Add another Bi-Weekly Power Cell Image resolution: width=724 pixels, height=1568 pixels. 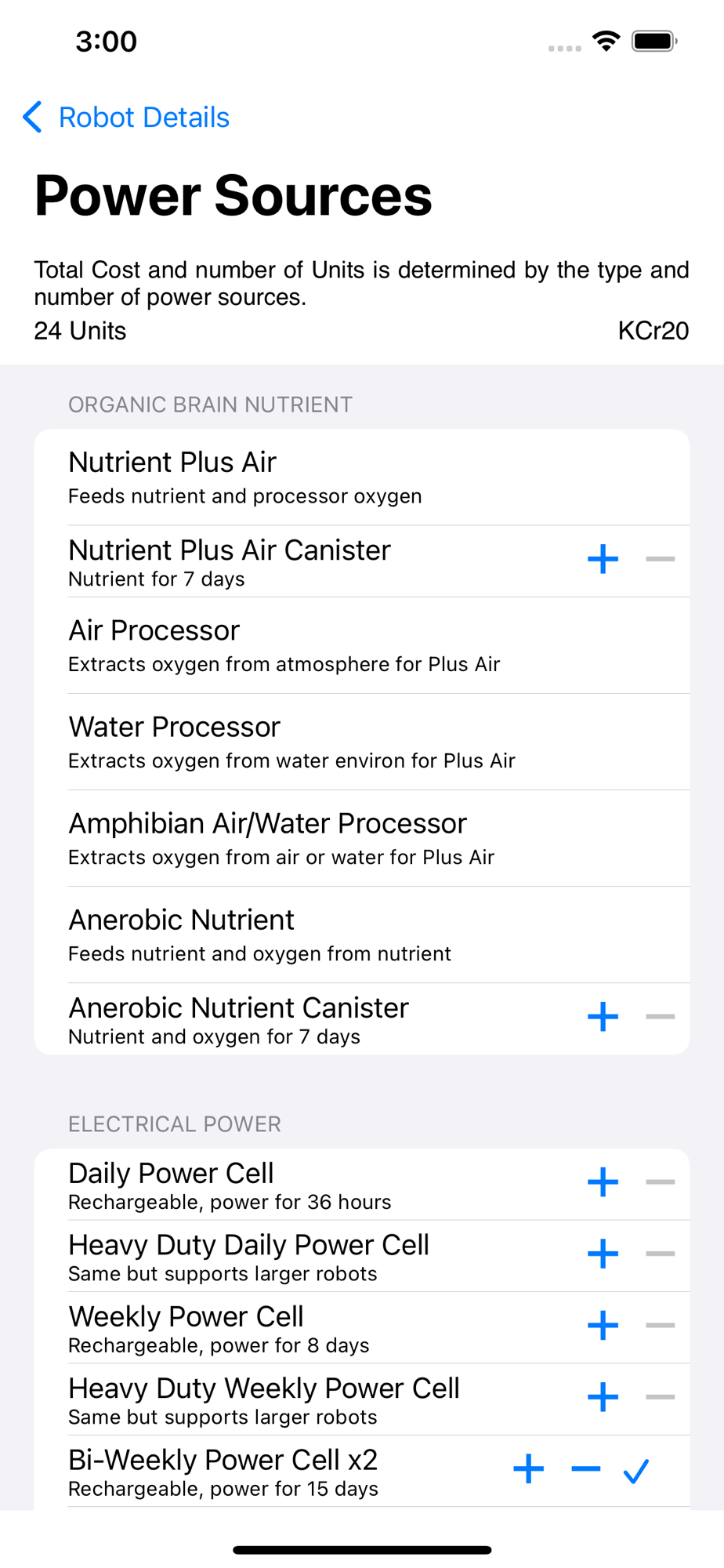(x=528, y=1469)
